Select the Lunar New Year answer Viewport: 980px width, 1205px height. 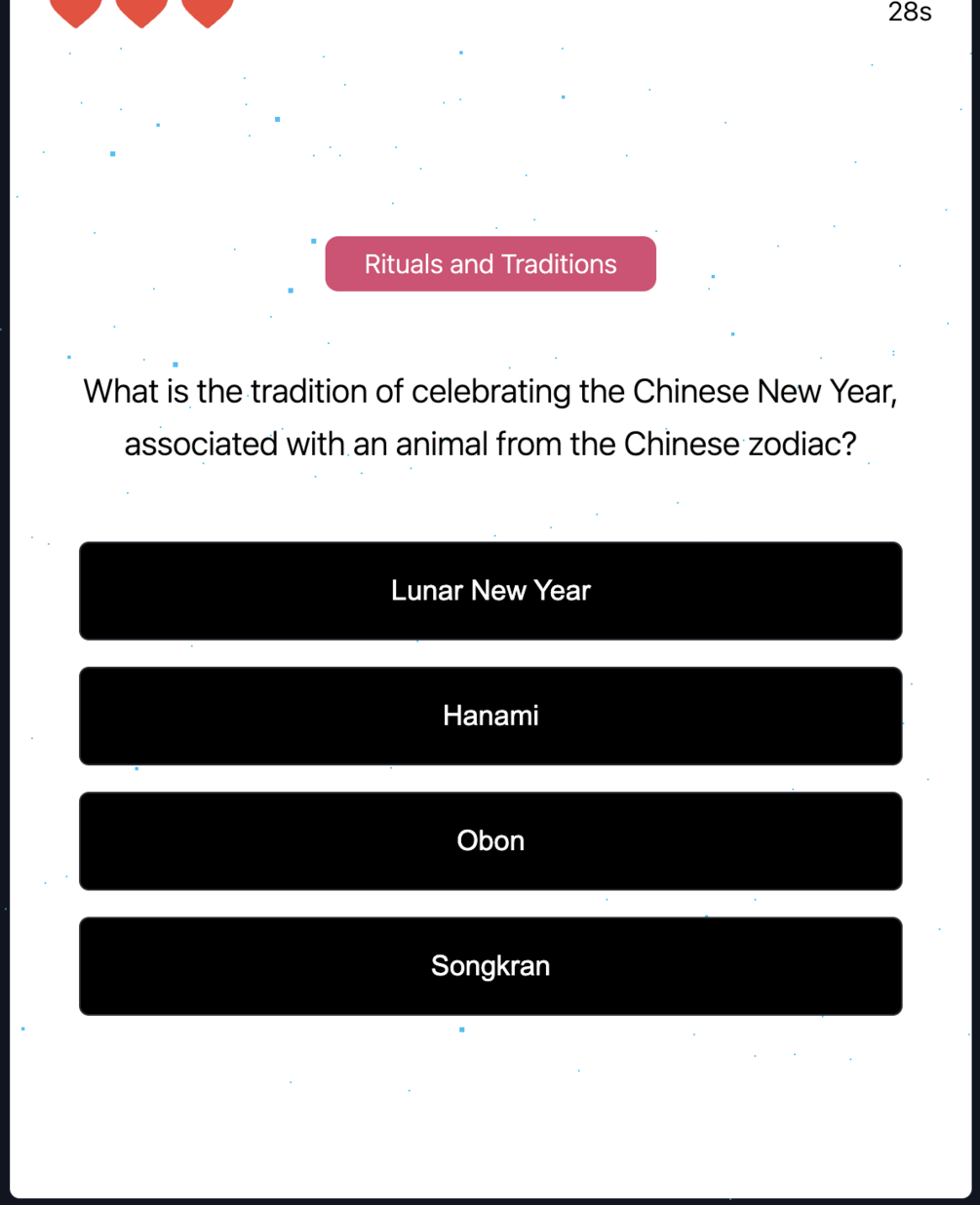coord(490,591)
